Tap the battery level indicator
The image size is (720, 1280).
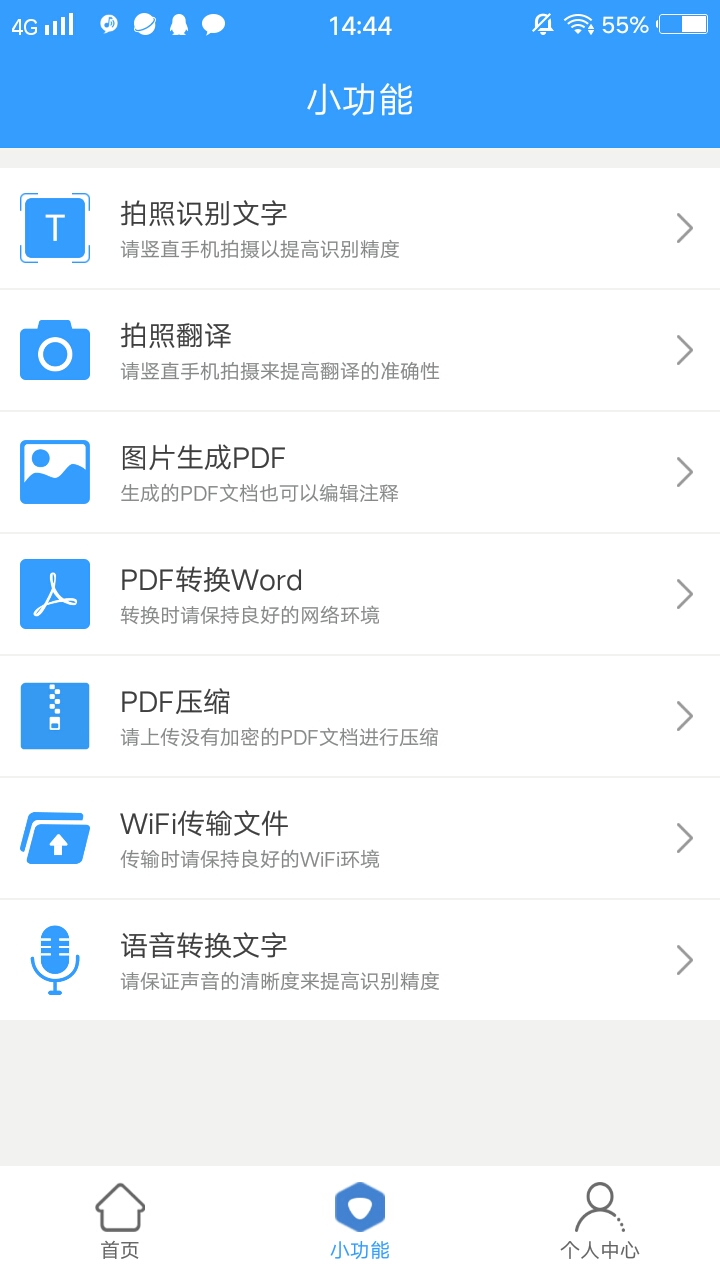point(688,25)
